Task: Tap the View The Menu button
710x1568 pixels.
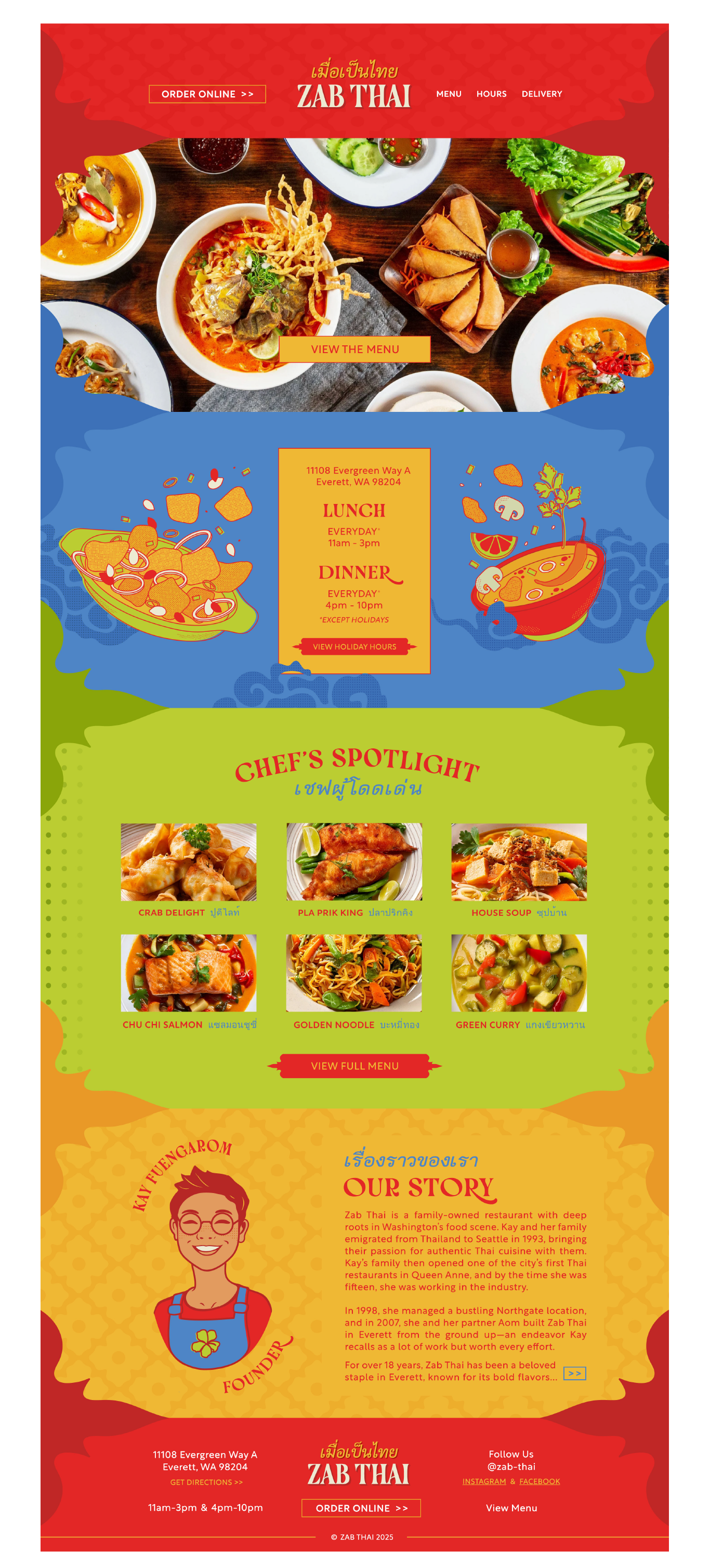Action: tap(354, 349)
